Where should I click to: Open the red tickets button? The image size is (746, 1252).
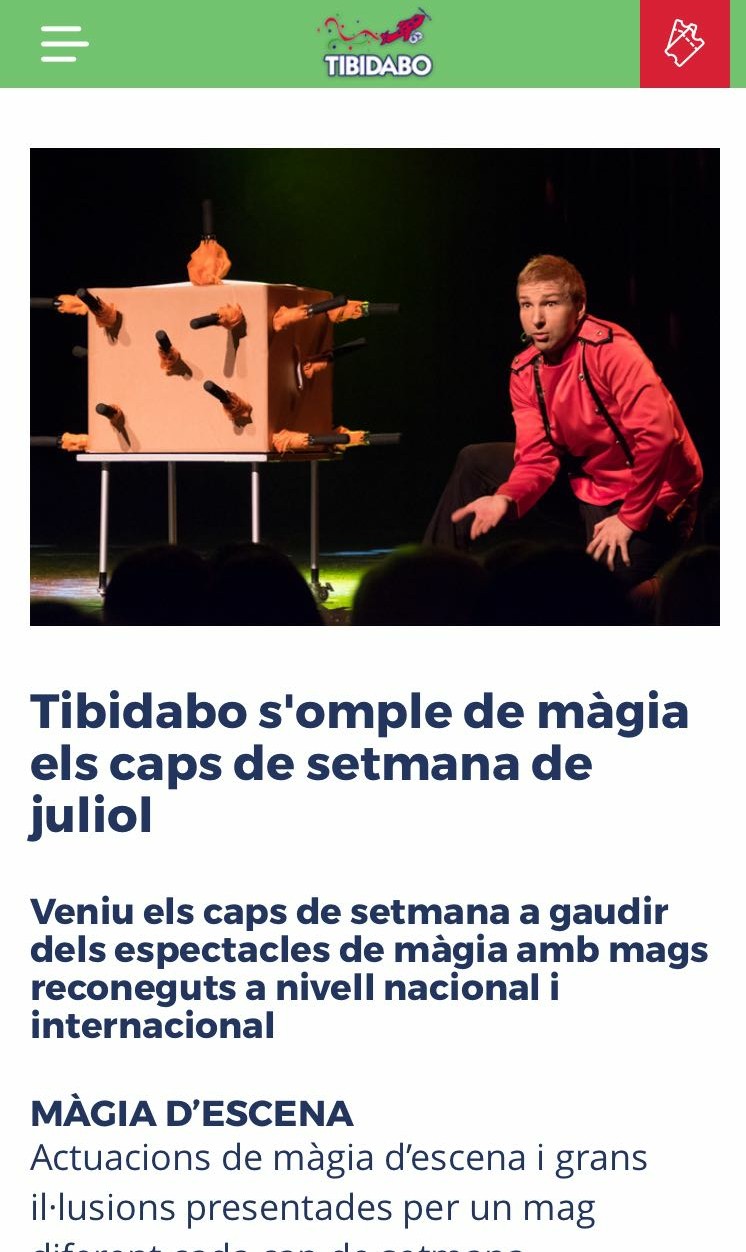pyautogui.click(x=685, y=44)
